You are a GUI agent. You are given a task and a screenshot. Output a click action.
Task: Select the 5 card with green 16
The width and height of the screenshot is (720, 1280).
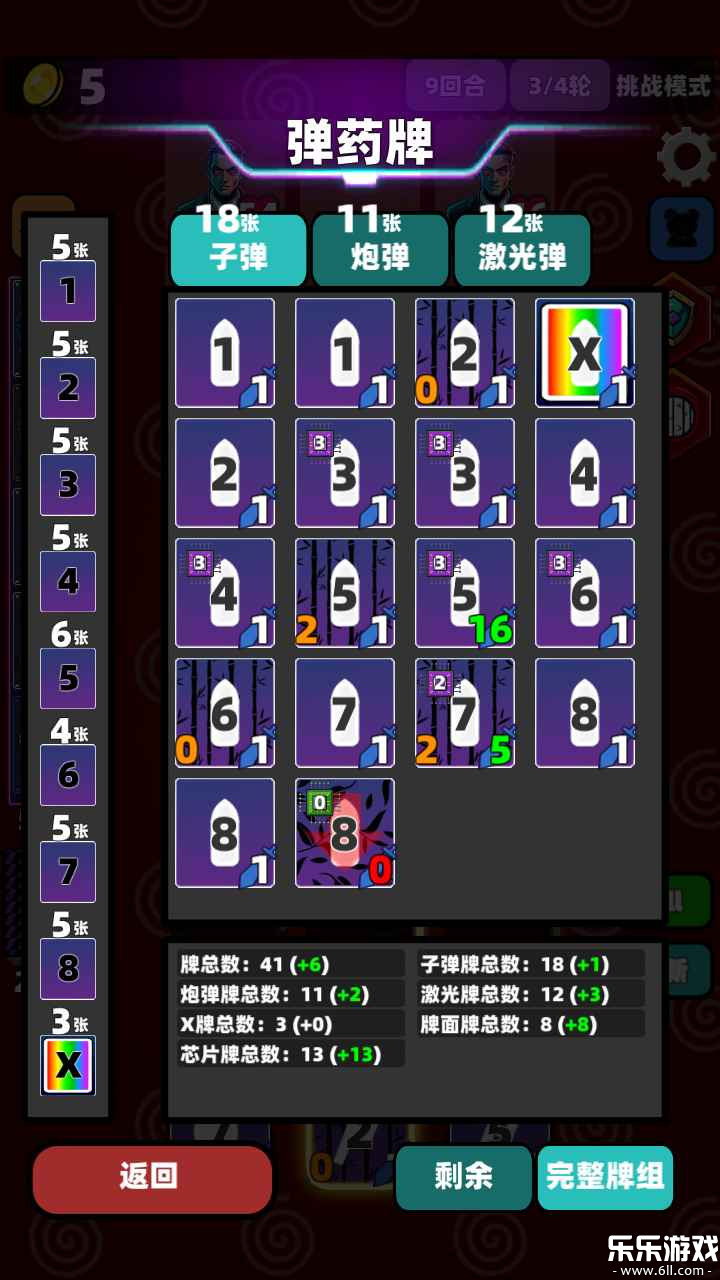tap(465, 593)
